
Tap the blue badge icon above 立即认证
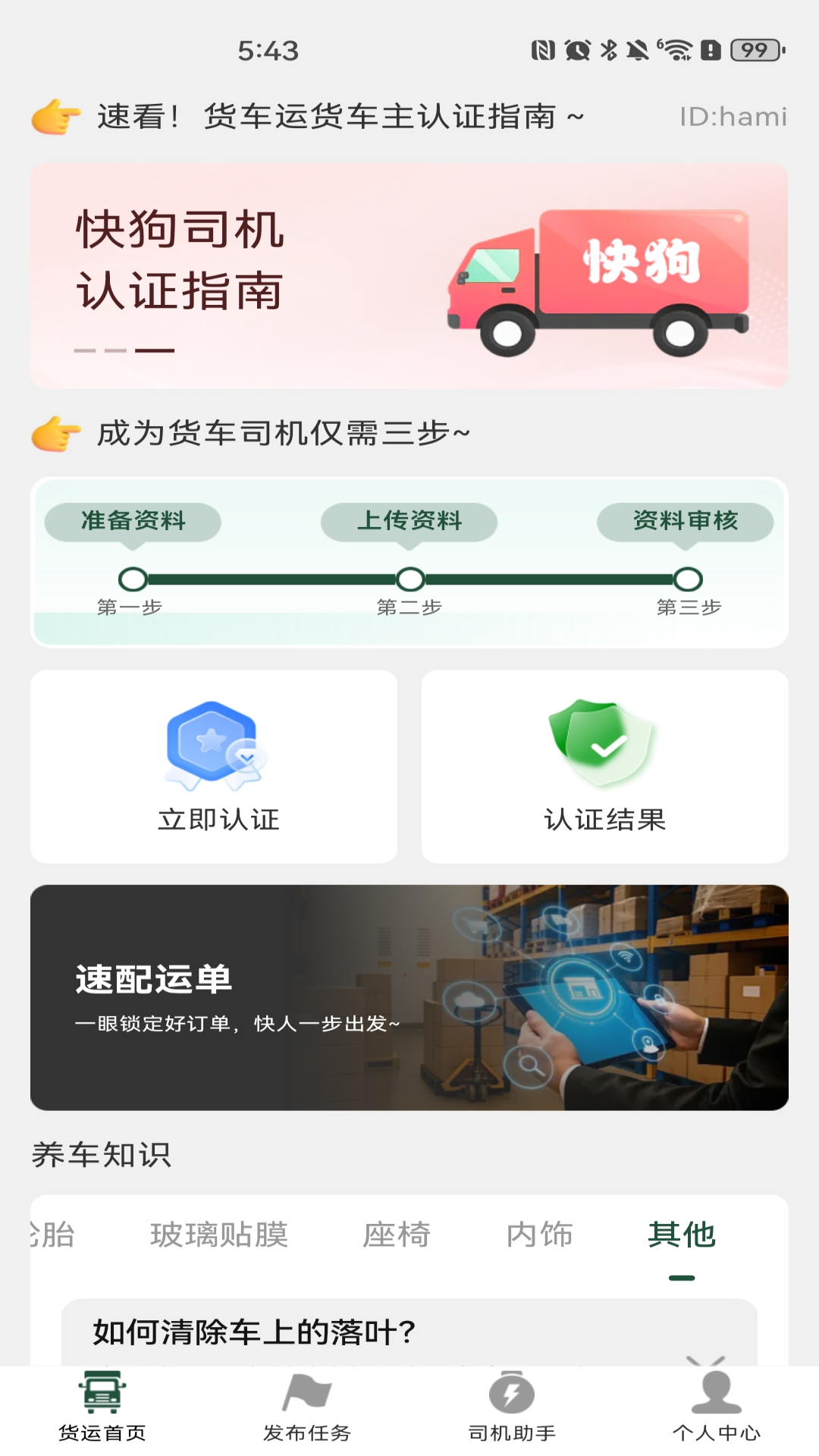tap(210, 739)
